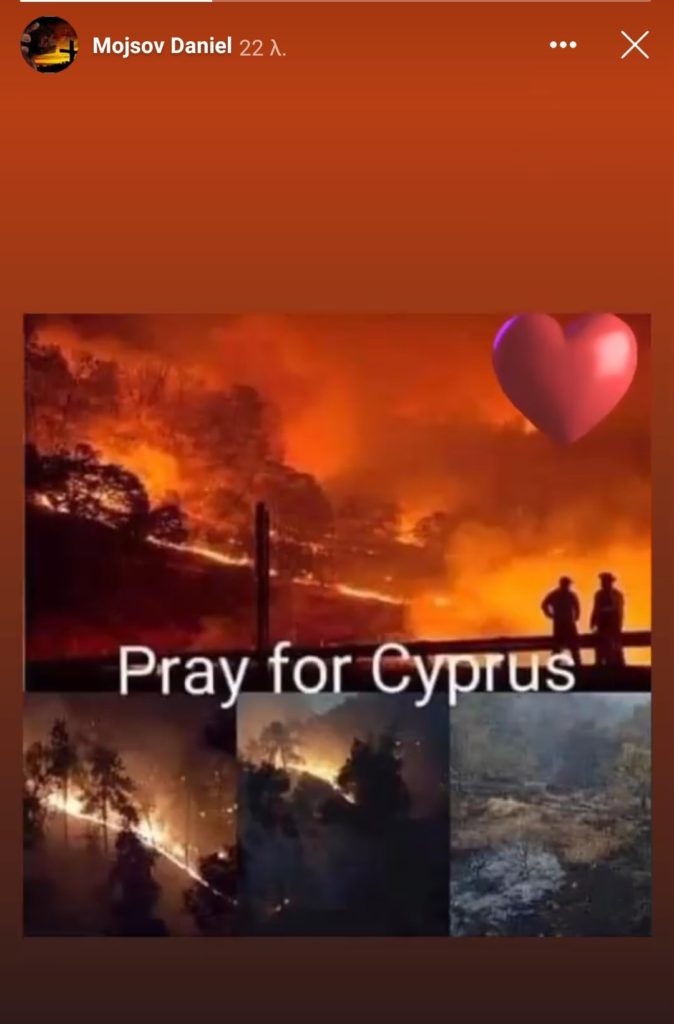Close the story viewer
Viewport: 674px width, 1024px height.
coord(635,45)
